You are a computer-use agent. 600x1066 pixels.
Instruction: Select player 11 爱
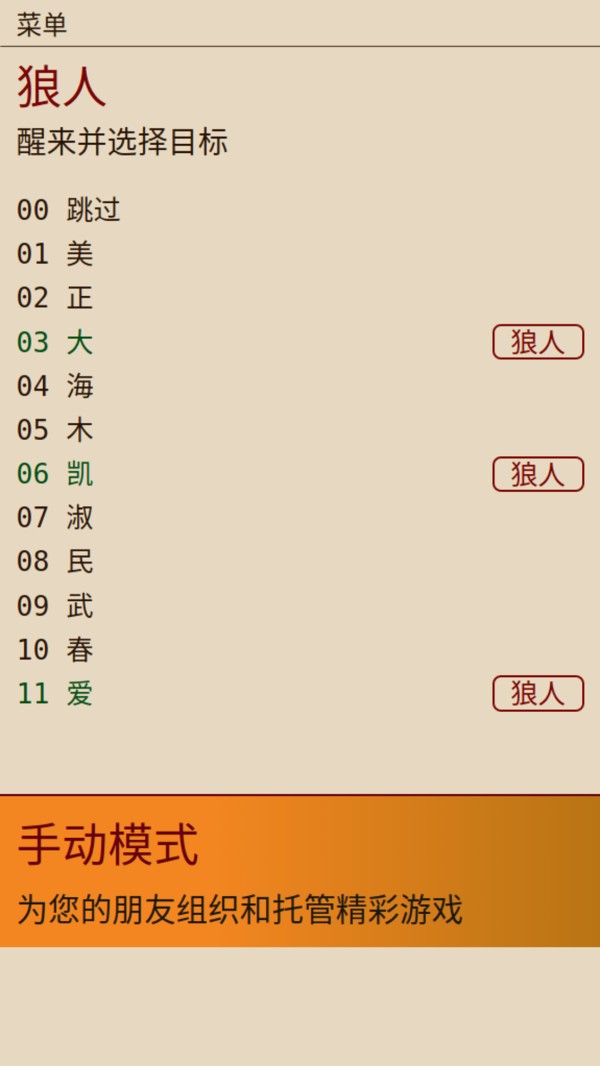click(x=55, y=694)
